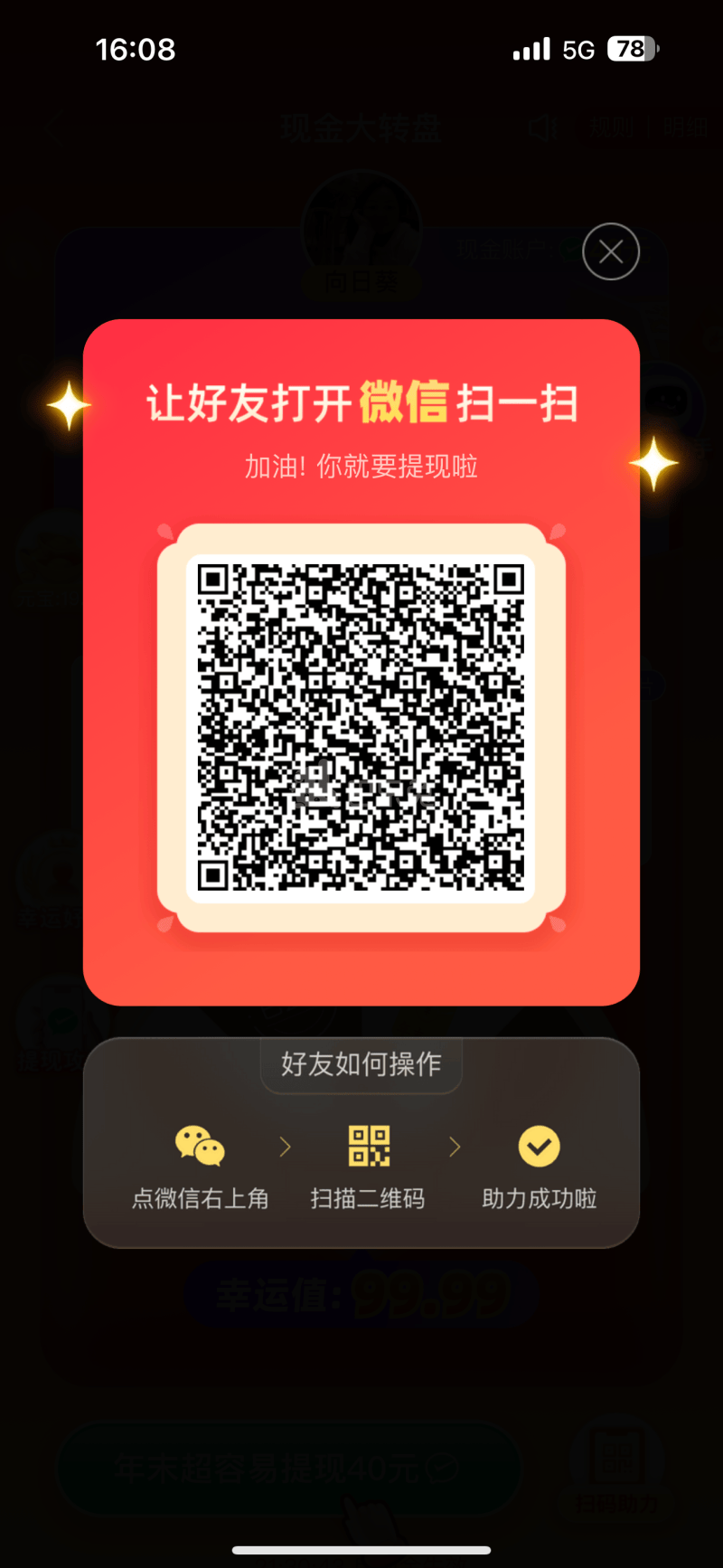Expand the chevron before 助力成功 step
Viewport: 723px width, 1568px height.
coord(454,1146)
